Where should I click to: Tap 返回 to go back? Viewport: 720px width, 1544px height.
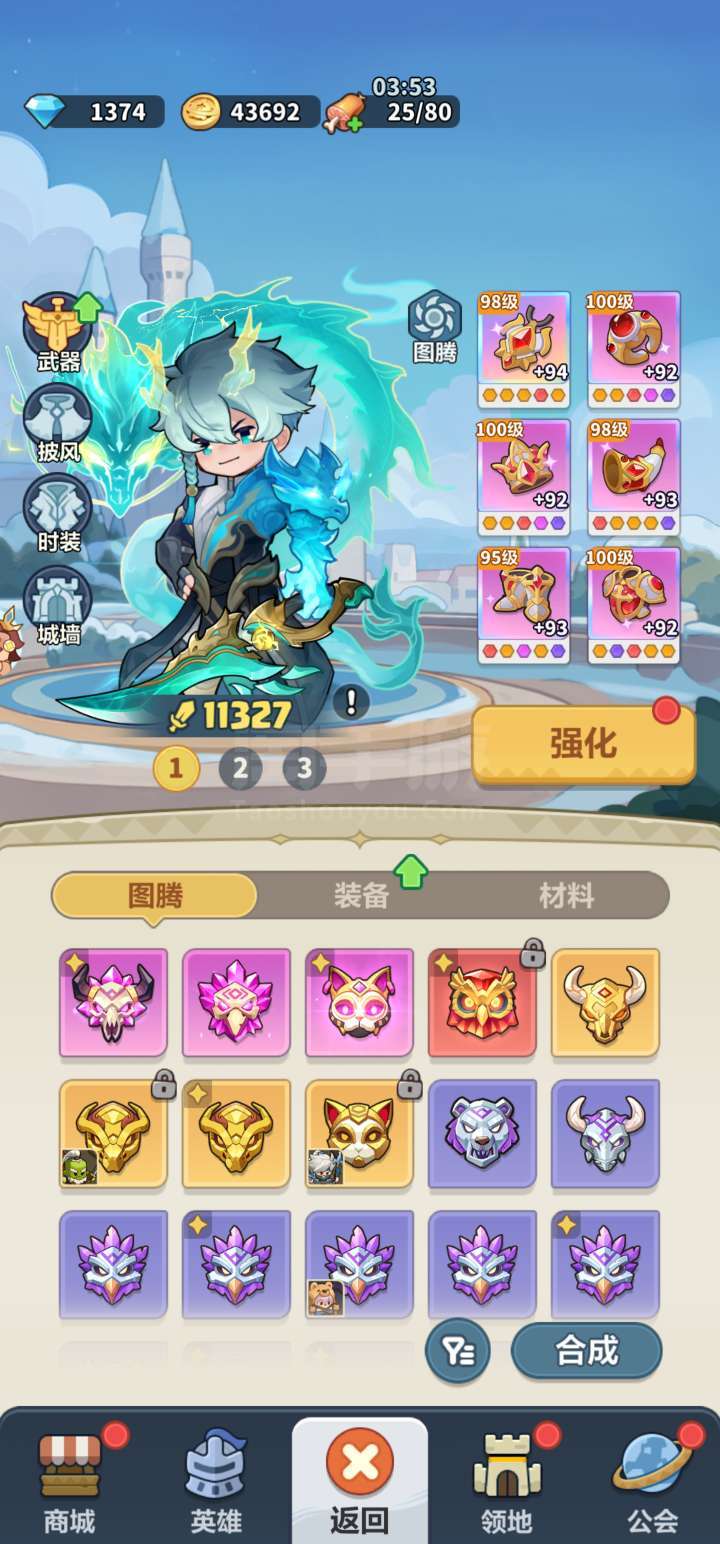[x=360, y=1480]
